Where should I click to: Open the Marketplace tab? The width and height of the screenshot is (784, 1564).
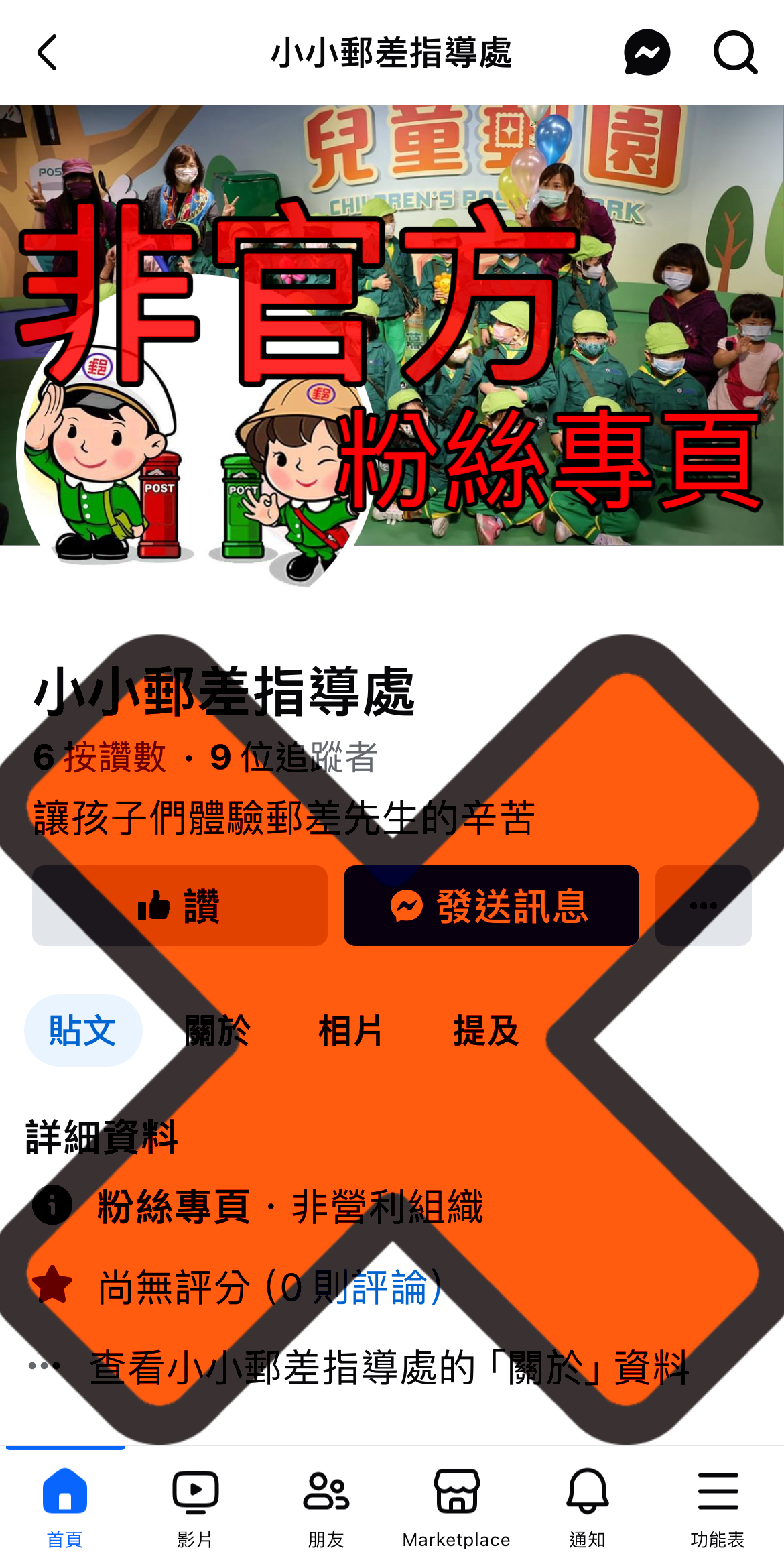(456, 1508)
